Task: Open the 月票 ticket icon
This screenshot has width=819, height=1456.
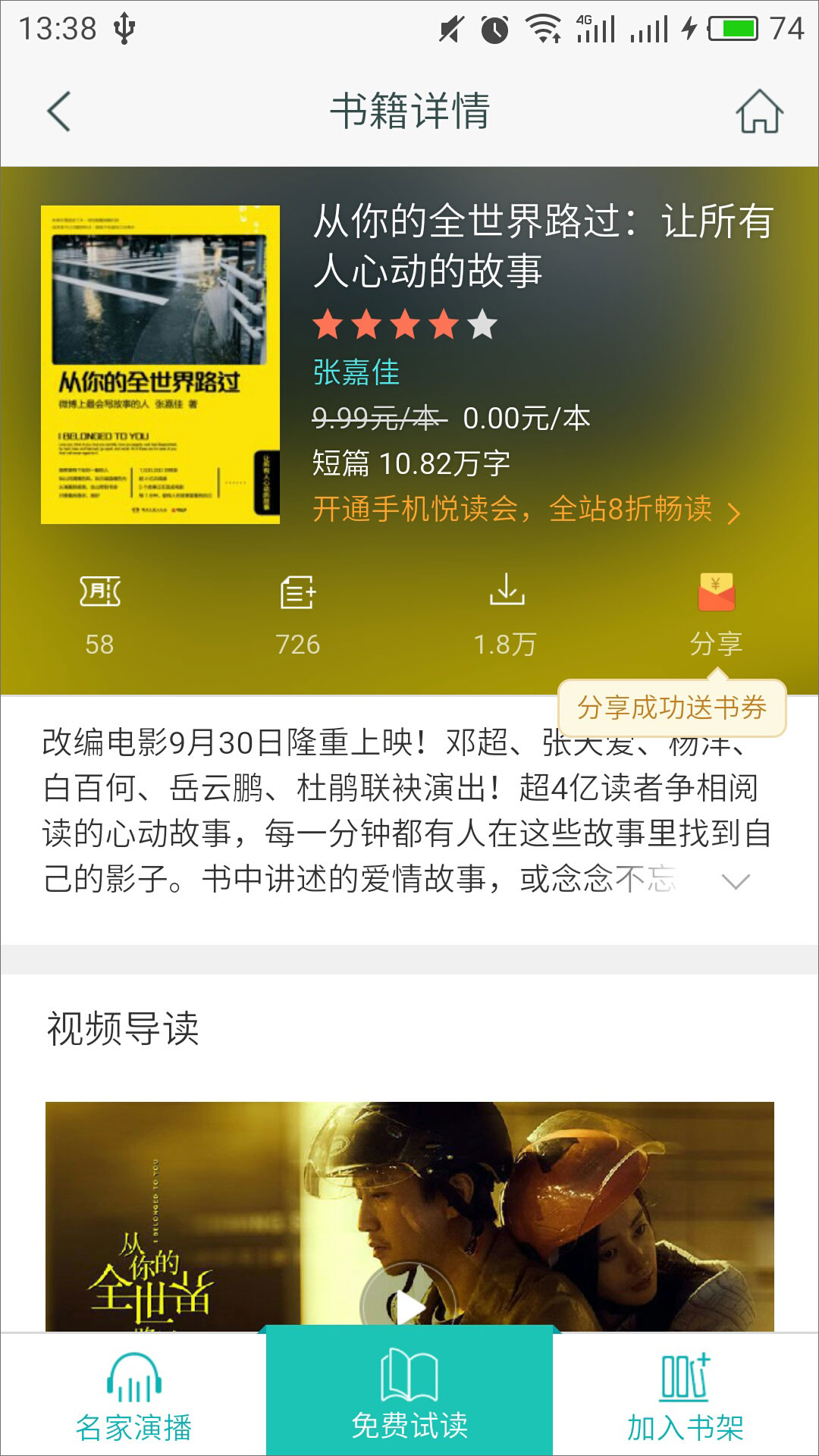Action: click(x=101, y=599)
